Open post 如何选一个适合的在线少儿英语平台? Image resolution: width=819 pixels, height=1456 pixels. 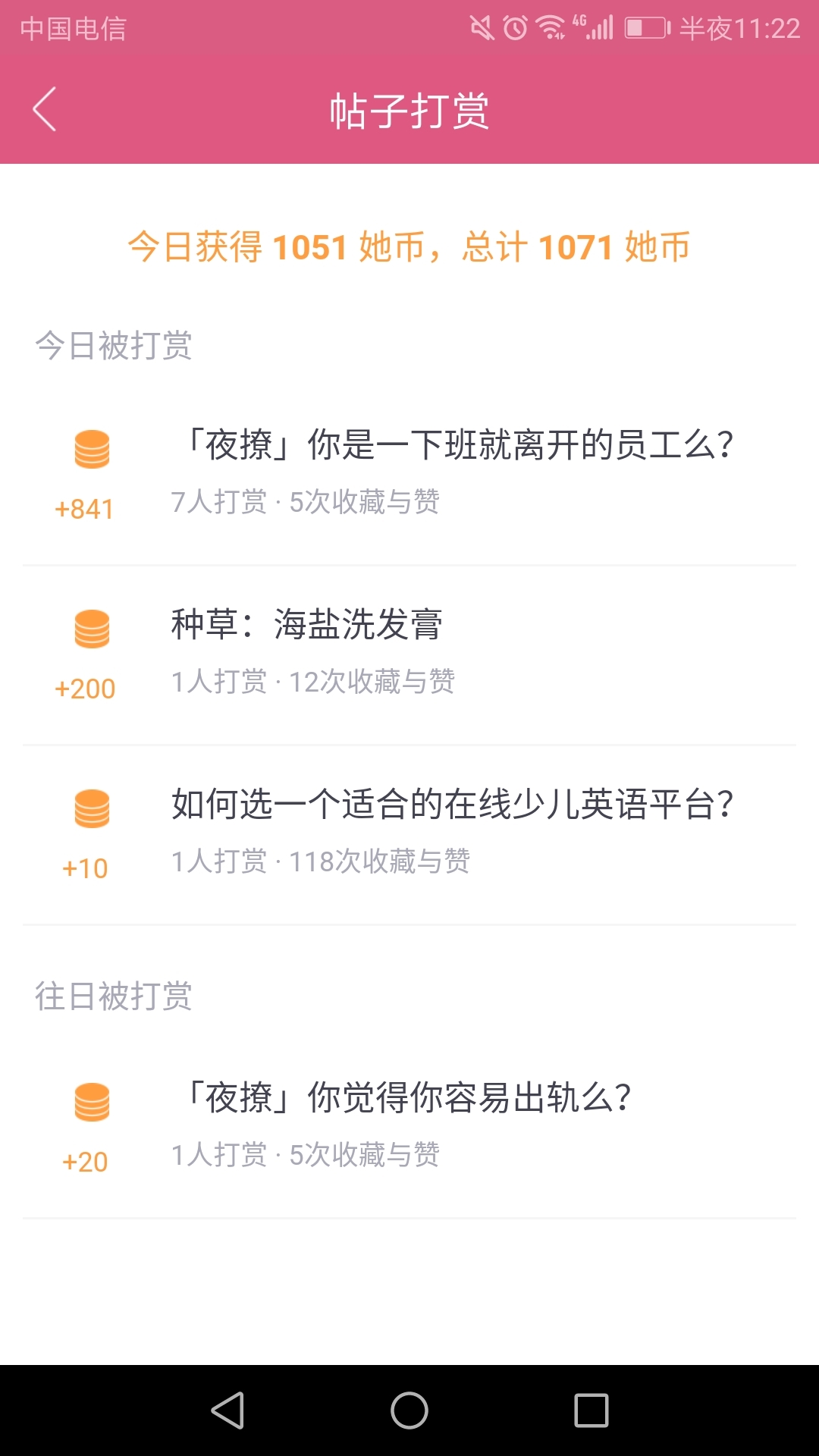click(x=409, y=835)
